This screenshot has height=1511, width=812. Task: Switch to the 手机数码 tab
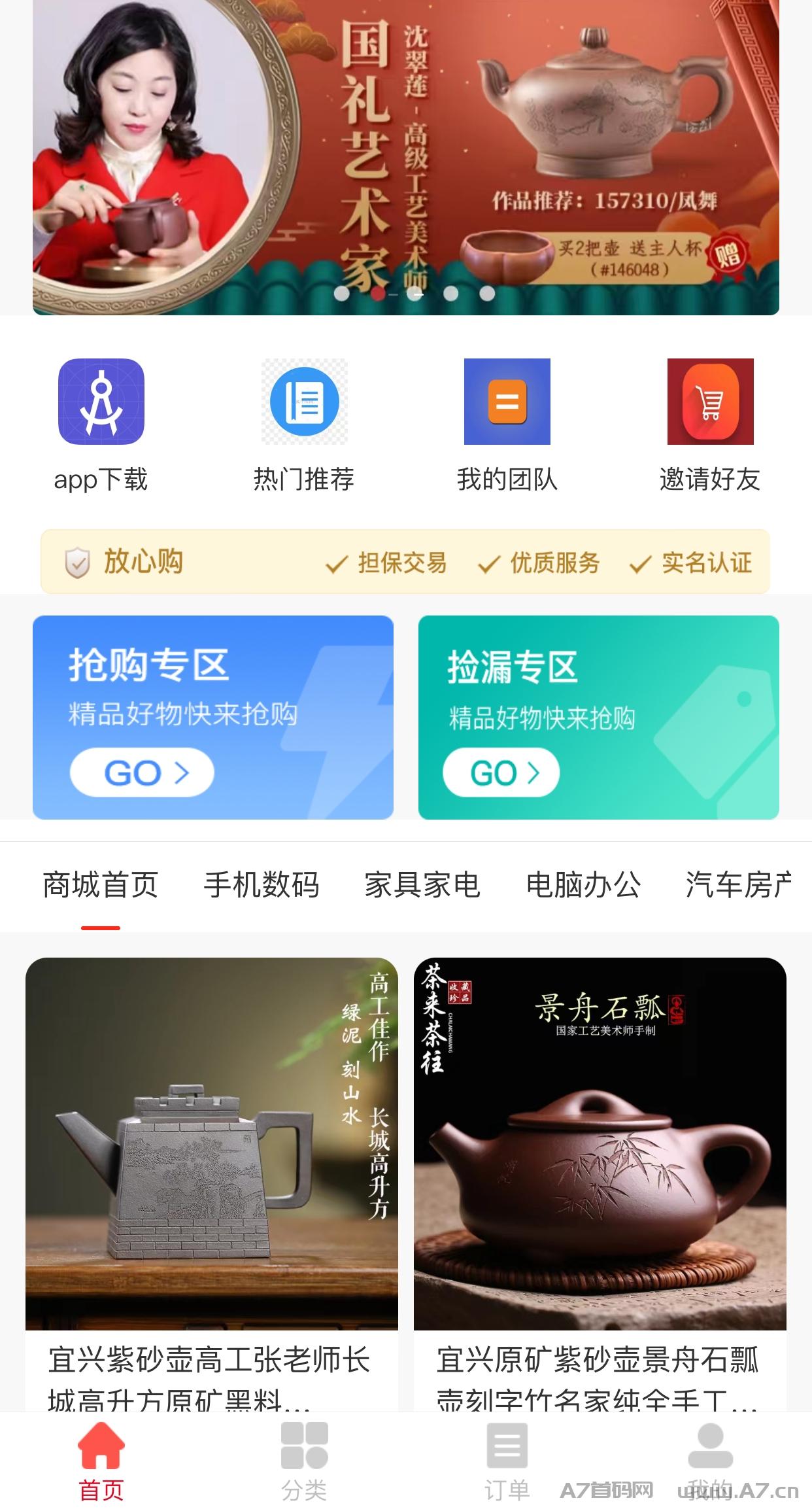(x=262, y=885)
